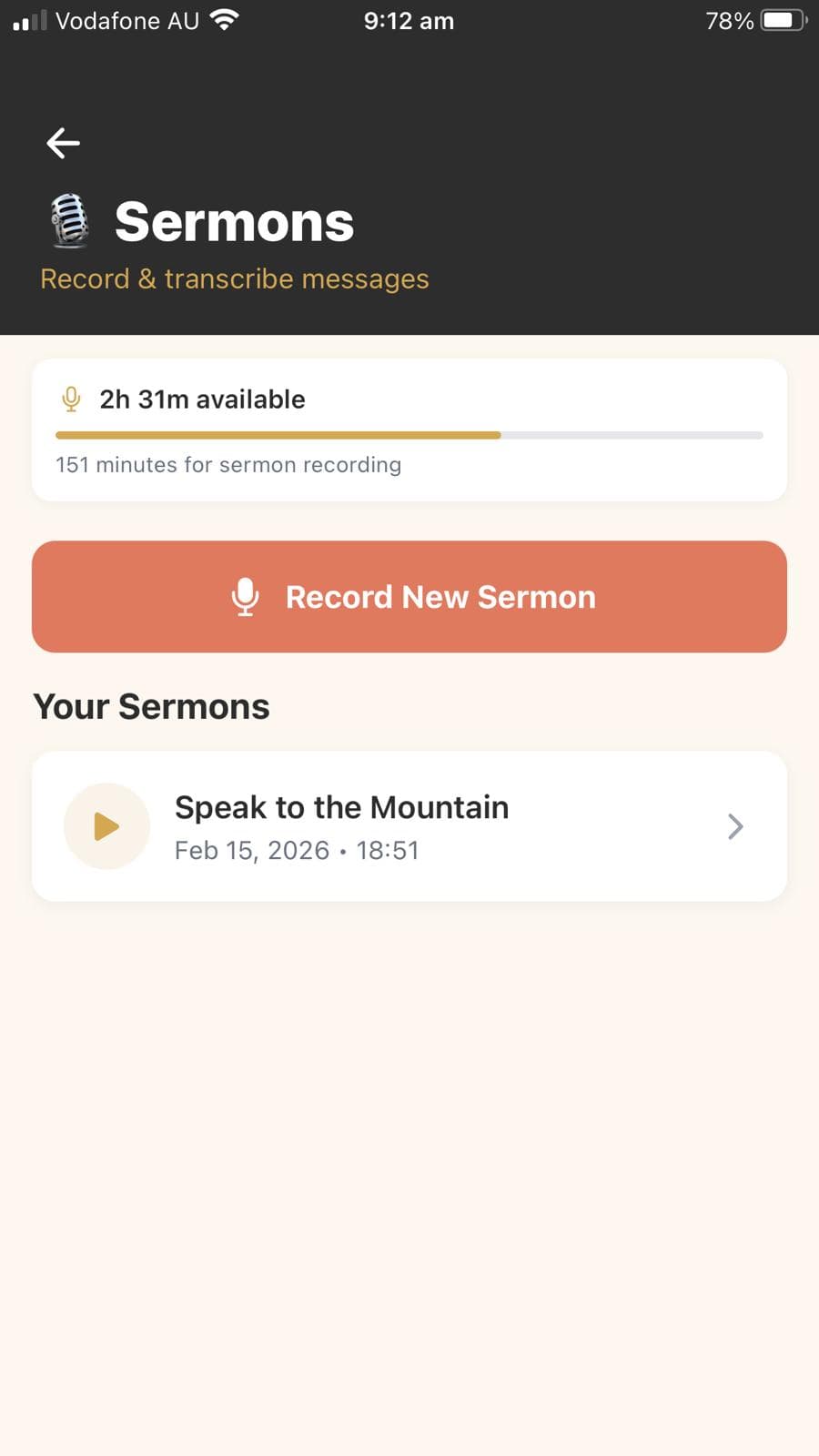Tap the 9:12 am clock display
This screenshot has height=1456, width=819.
pyautogui.click(x=409, y=20)
